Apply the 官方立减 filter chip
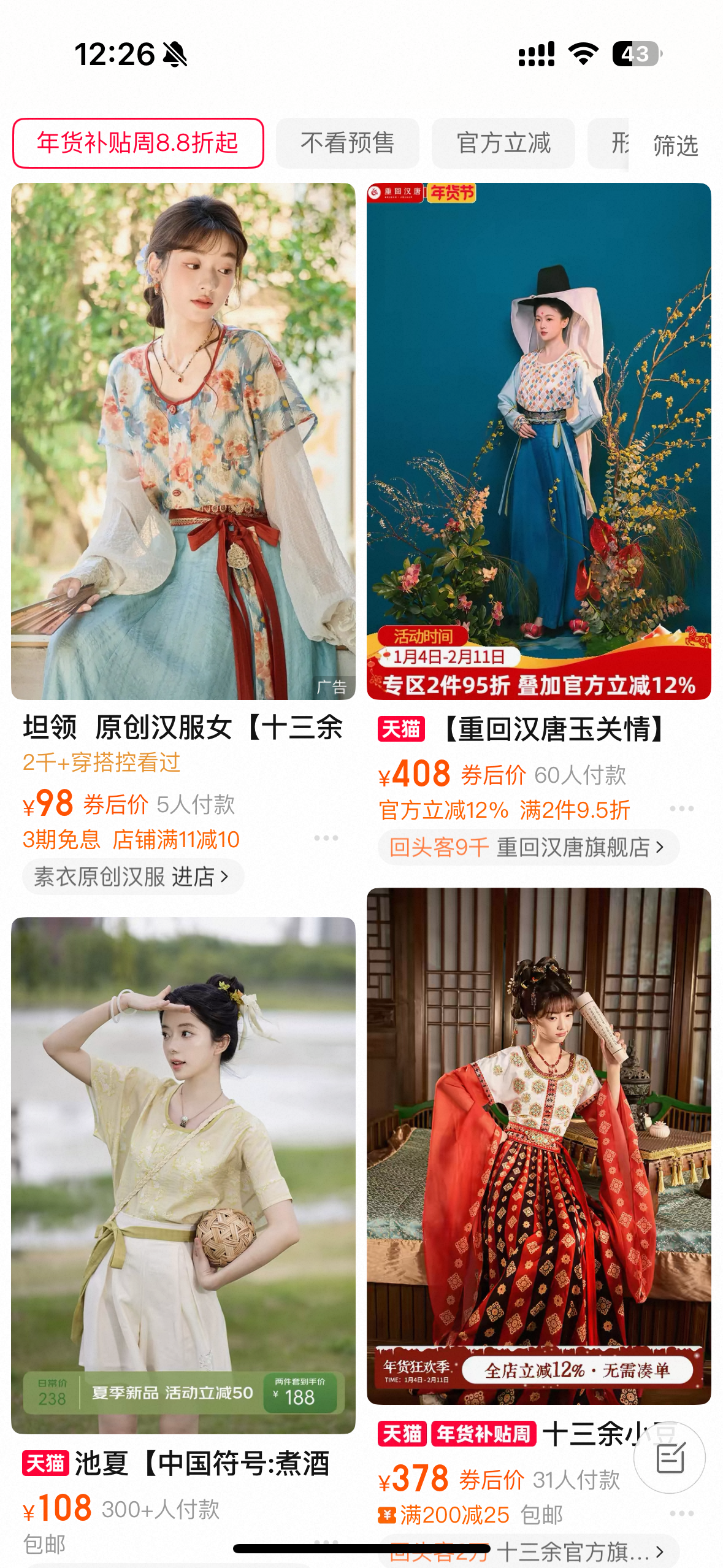This screenshot has height=1568, width=723. click(x=503, y=143)
